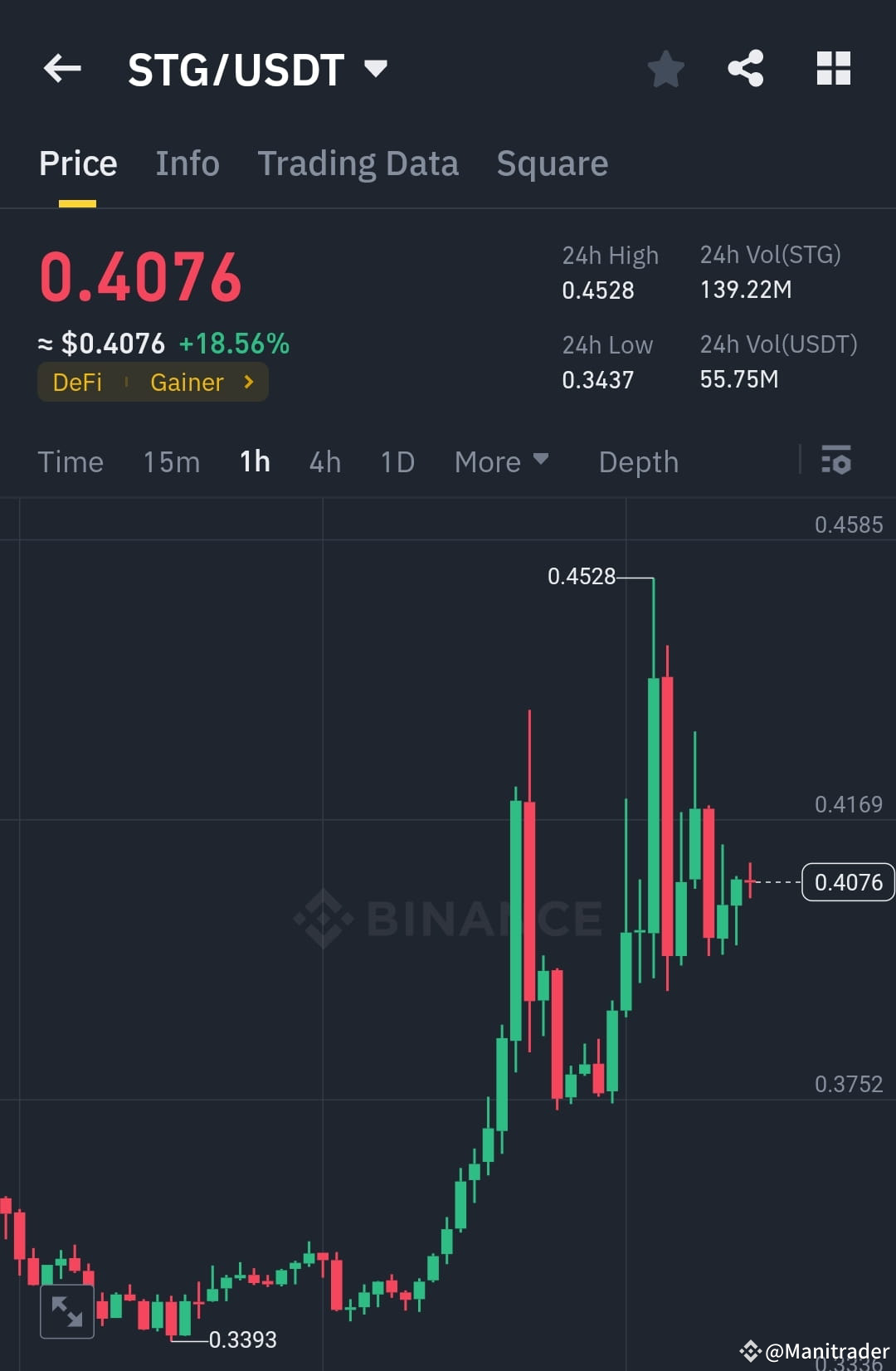Add STG/USDT to favorites via the star

click(666, 69)
